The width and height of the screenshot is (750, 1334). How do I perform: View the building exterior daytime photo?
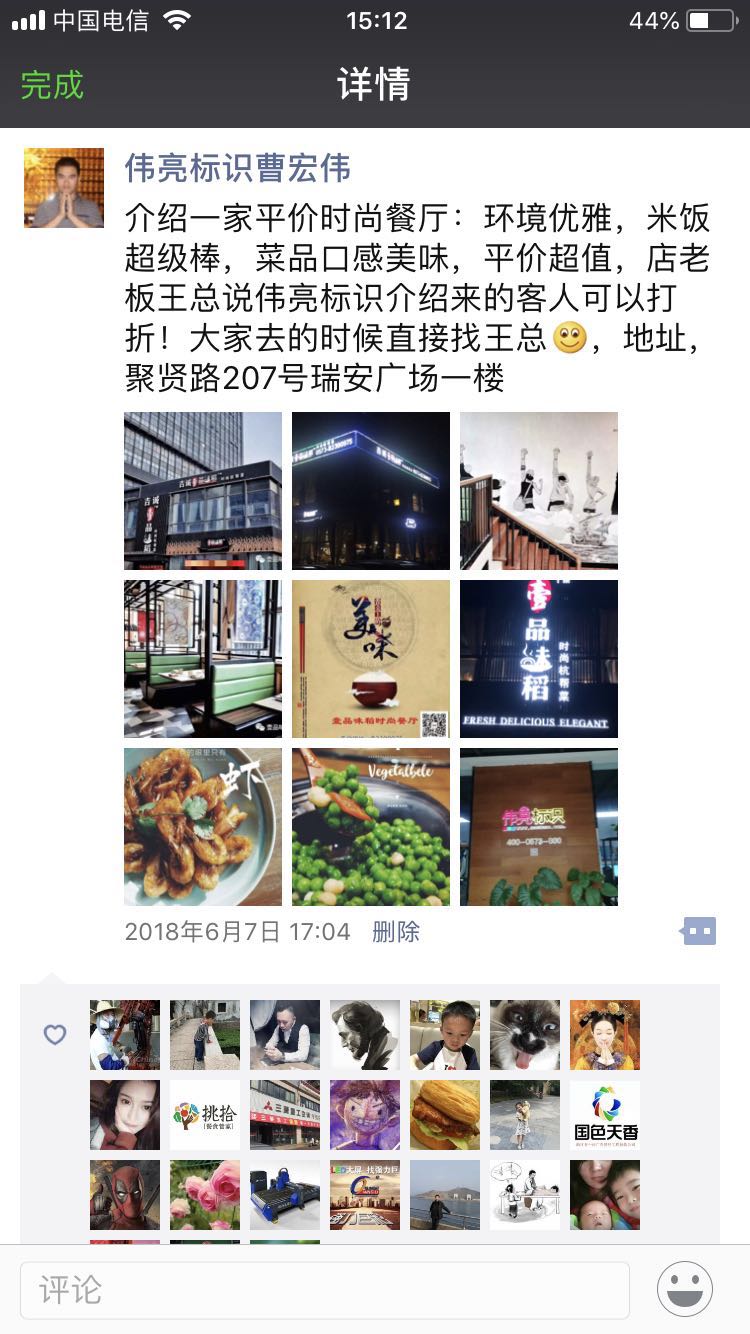pyautogui.click(x=203, y=491)
